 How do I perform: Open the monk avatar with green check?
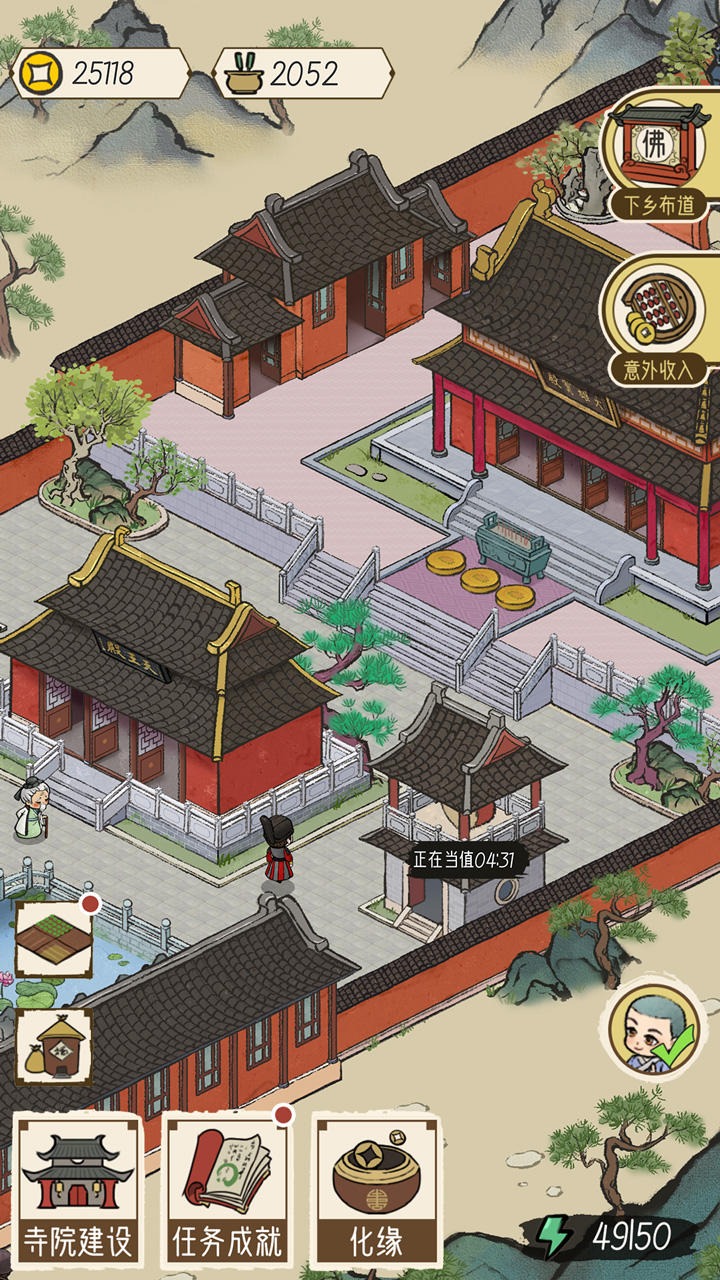[654, 1030]
